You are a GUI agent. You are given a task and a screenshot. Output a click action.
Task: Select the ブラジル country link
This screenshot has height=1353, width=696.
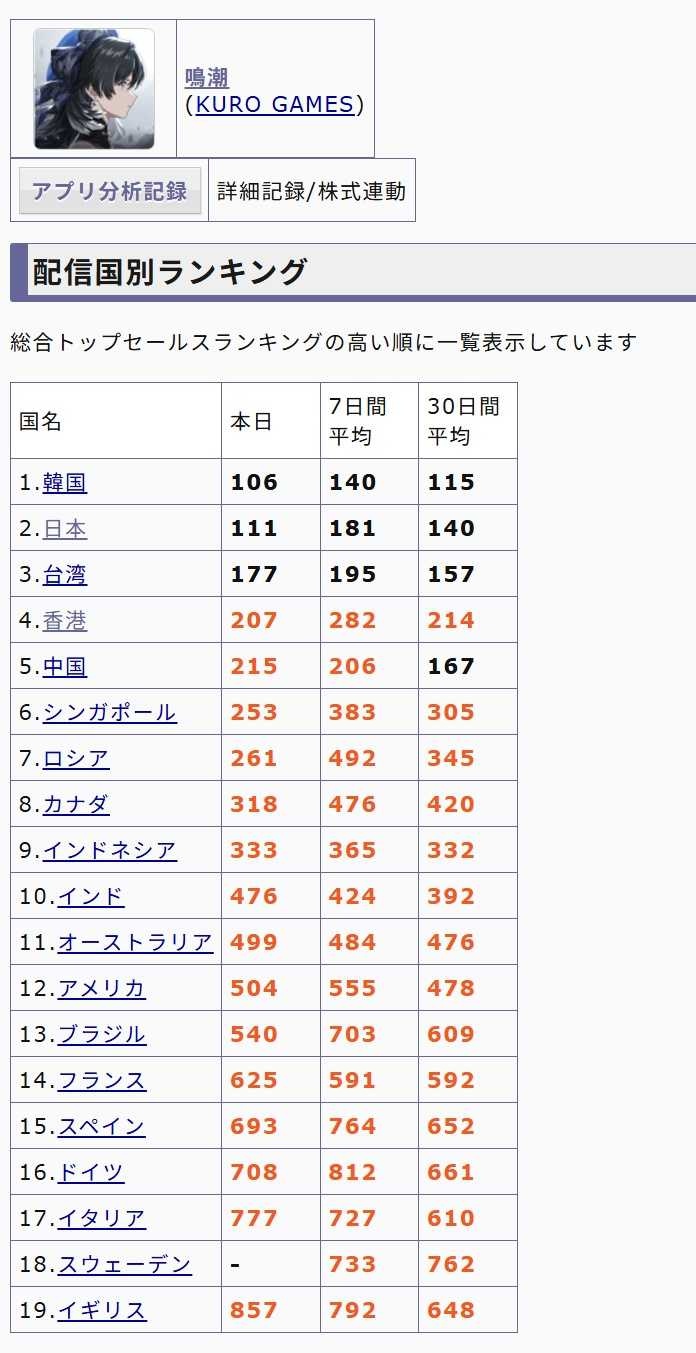(102, 1035)
